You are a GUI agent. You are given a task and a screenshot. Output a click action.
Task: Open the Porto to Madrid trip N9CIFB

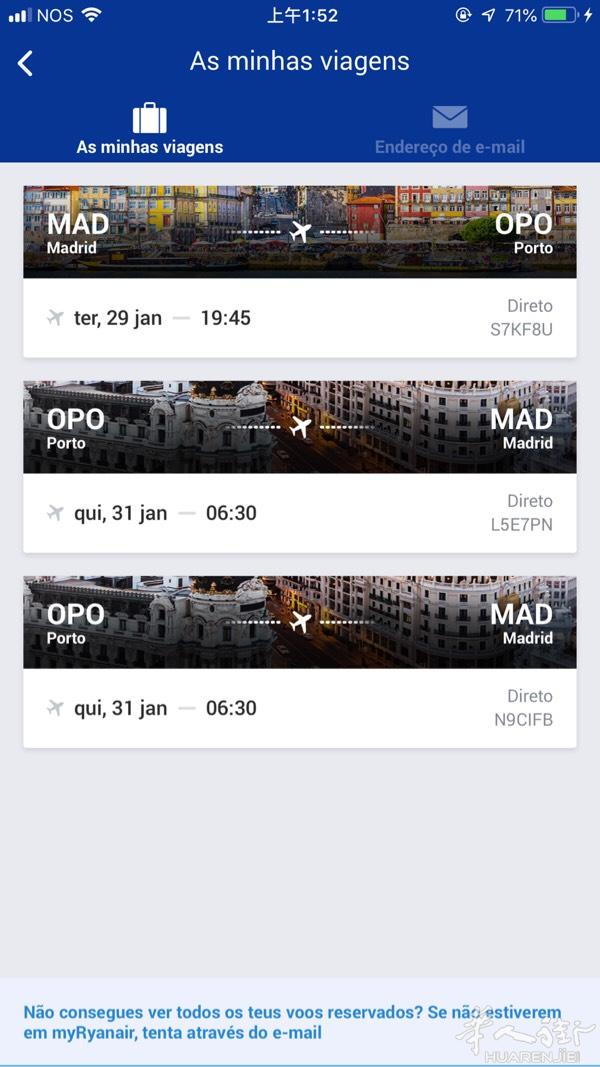tap(300, 661)
